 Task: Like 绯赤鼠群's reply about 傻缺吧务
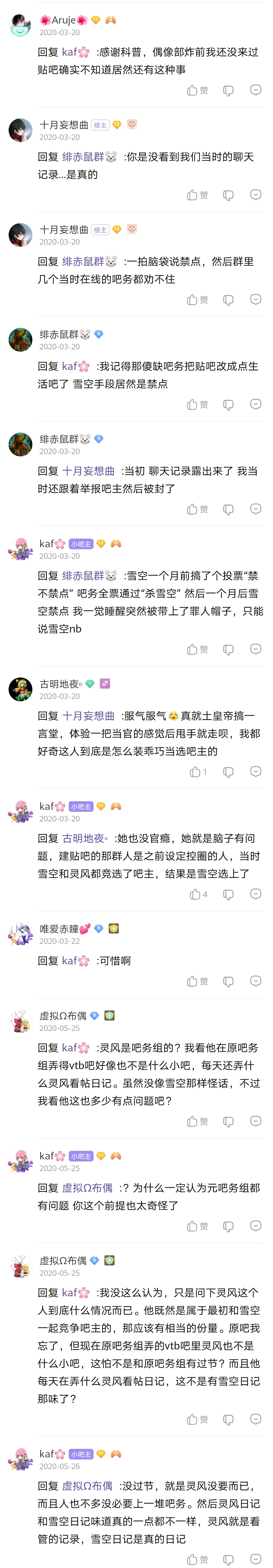click(196, 404)
